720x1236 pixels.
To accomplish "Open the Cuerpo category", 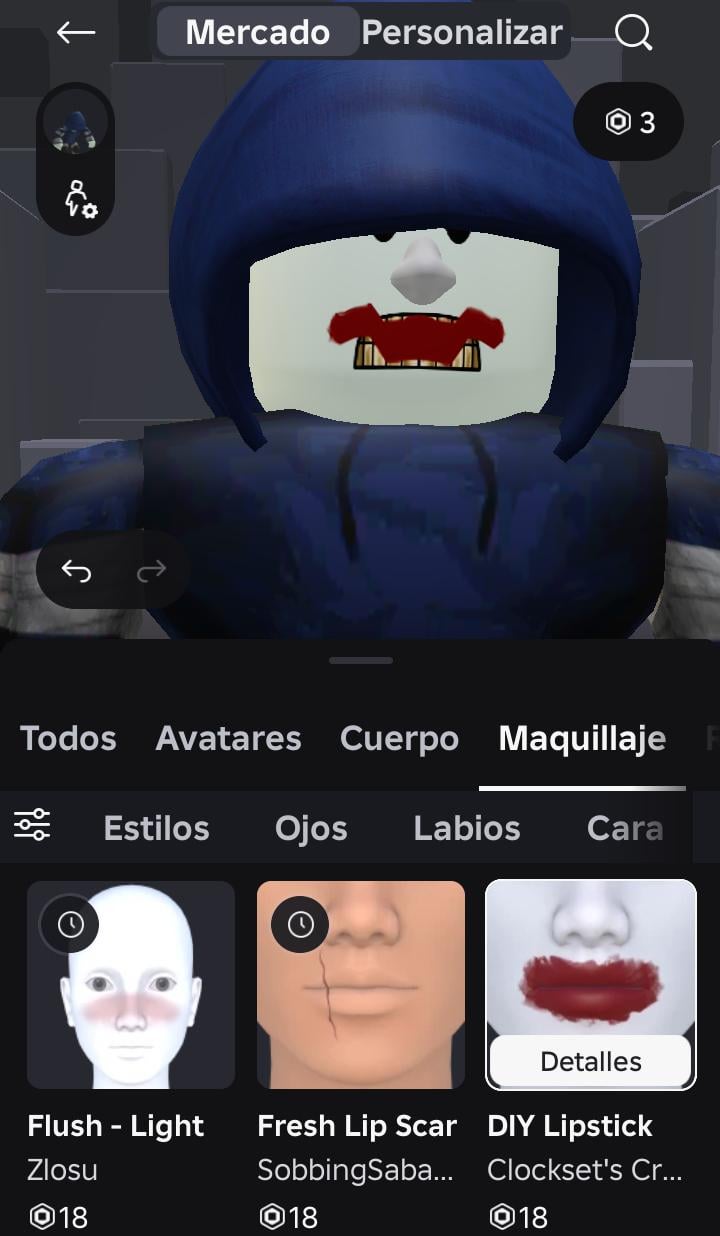I will [399, 738].
